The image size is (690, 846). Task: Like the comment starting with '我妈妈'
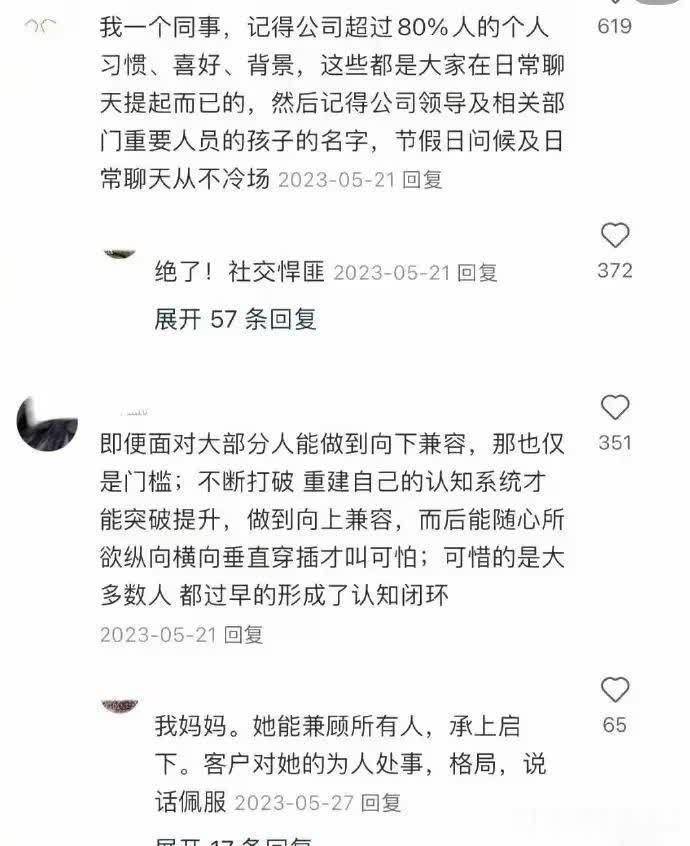point(615,690)
